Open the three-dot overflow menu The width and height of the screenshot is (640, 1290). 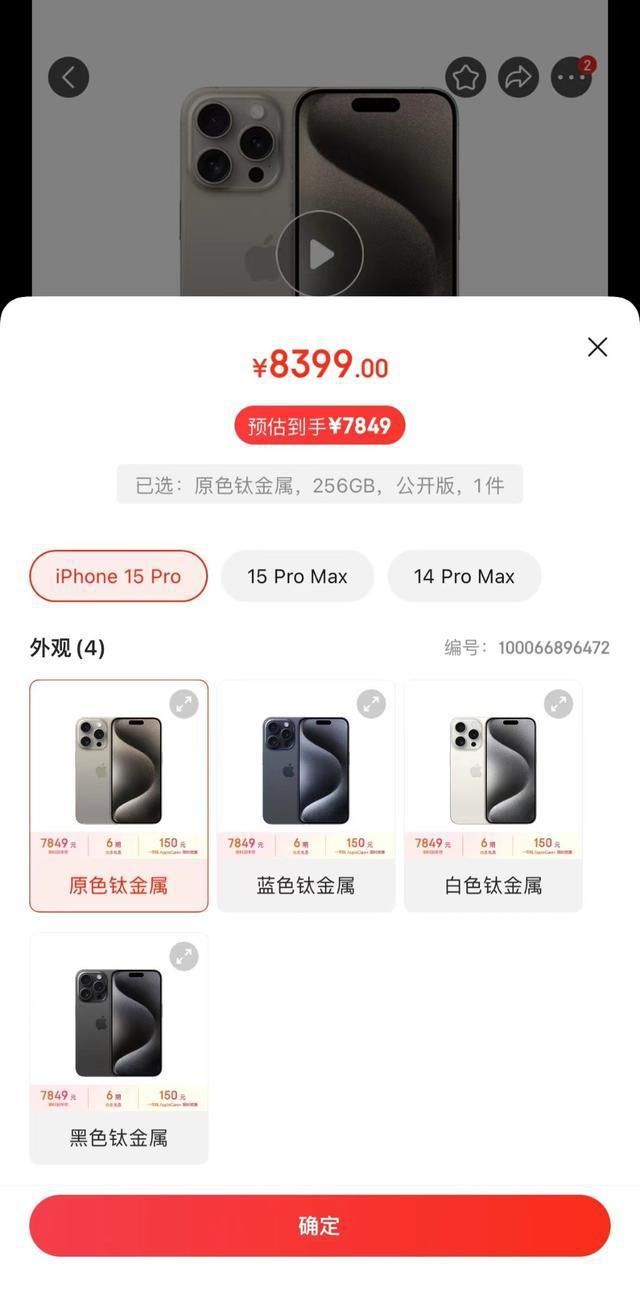571,77
